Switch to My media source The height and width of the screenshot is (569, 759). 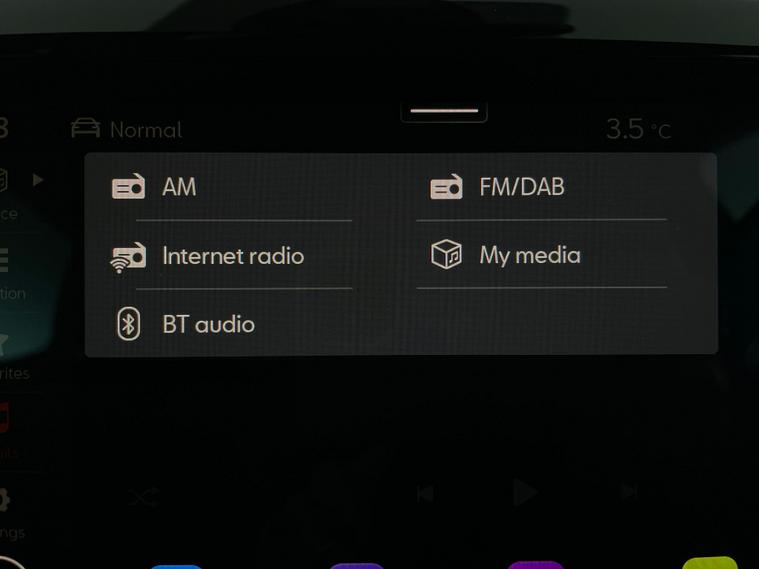528,255
